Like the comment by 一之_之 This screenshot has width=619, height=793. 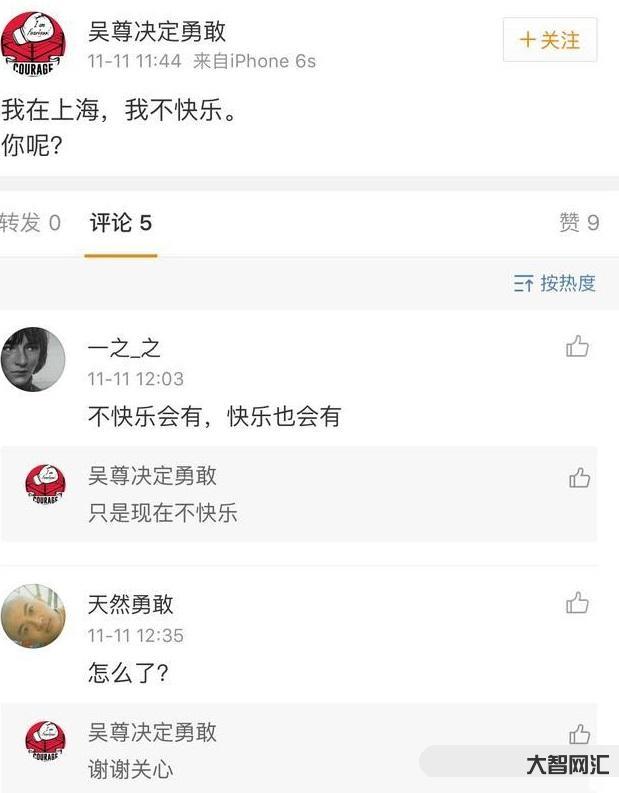click(x=578, y=347)
